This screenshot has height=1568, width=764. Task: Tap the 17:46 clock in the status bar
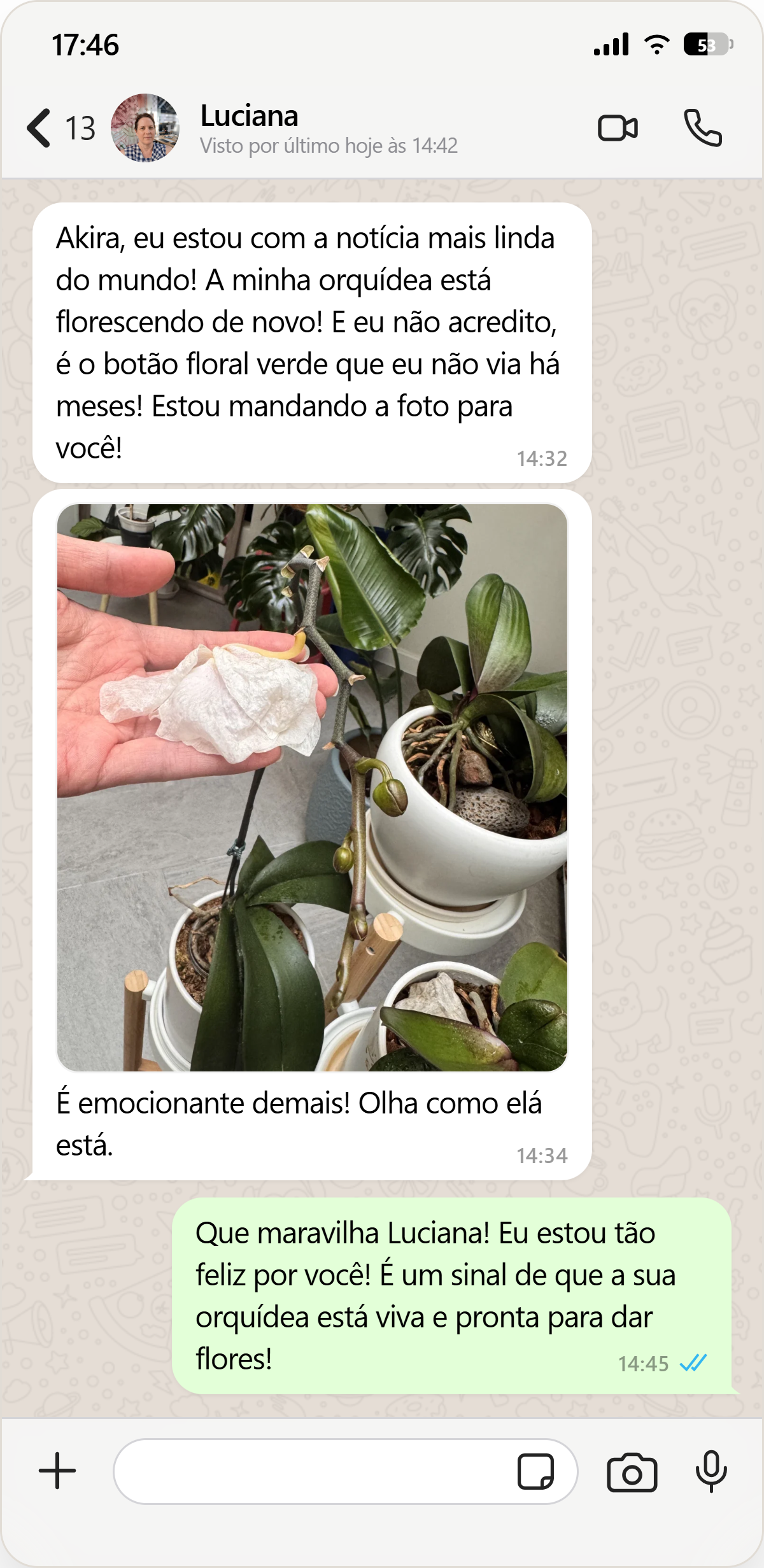pos(85,45)
